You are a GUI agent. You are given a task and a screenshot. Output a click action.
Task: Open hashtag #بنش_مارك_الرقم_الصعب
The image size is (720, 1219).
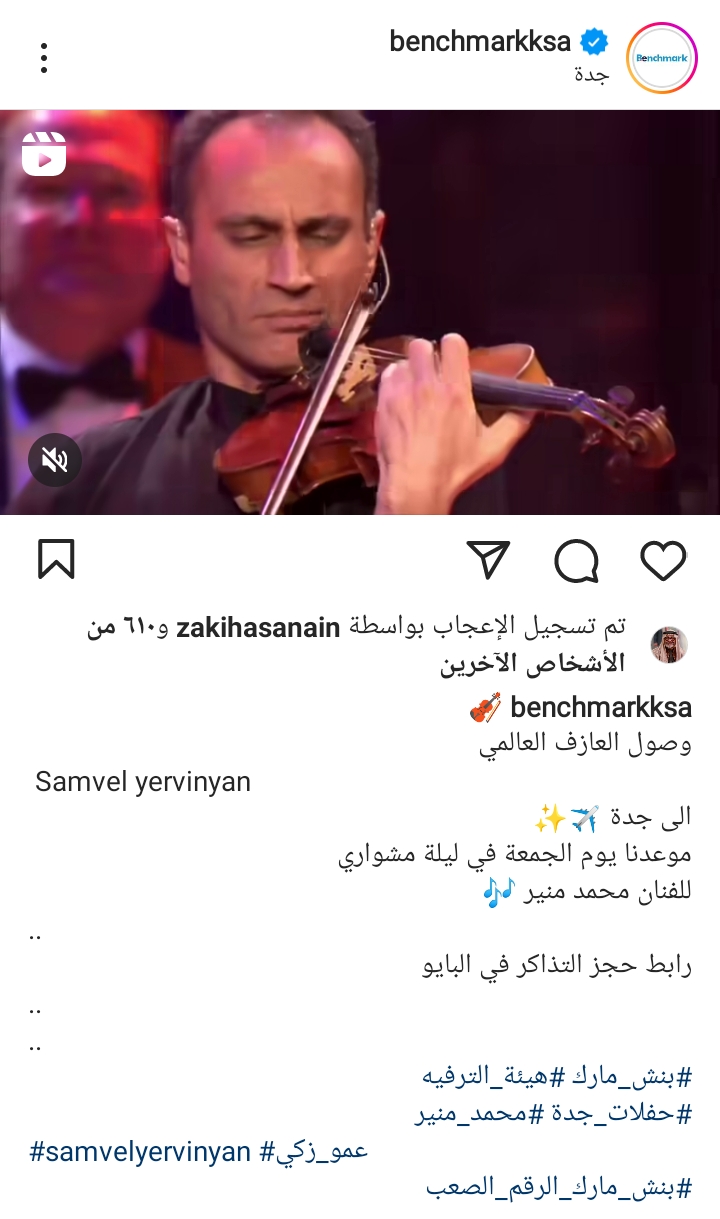tap(559, 1189)
